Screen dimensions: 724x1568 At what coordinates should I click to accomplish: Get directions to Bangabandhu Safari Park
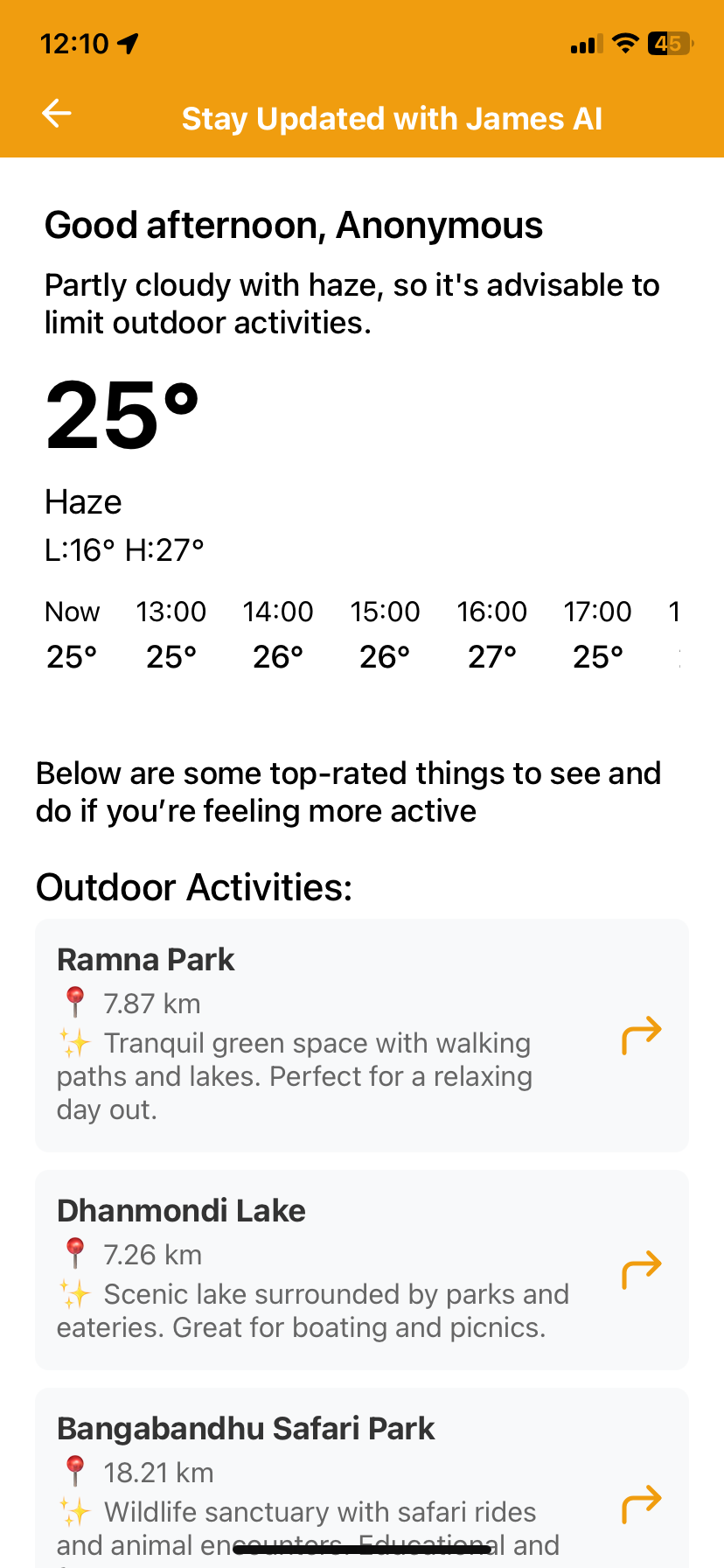pos(641,1503)
